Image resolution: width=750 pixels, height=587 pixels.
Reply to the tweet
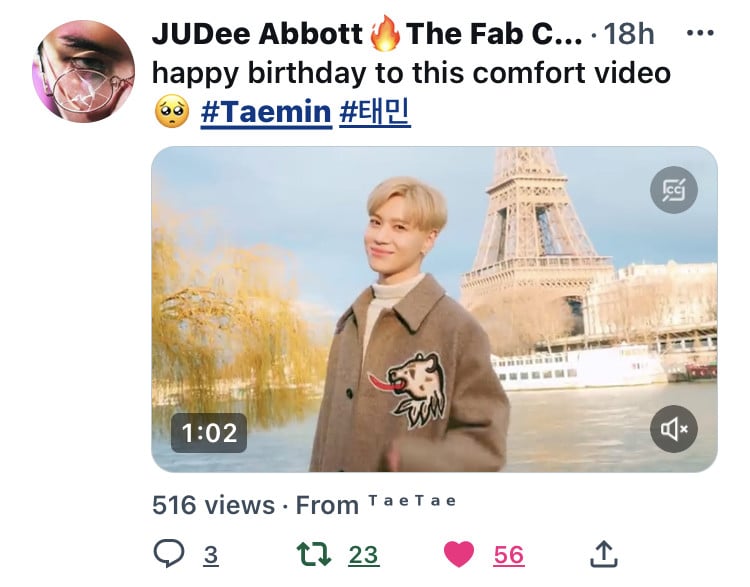(166, 553)
